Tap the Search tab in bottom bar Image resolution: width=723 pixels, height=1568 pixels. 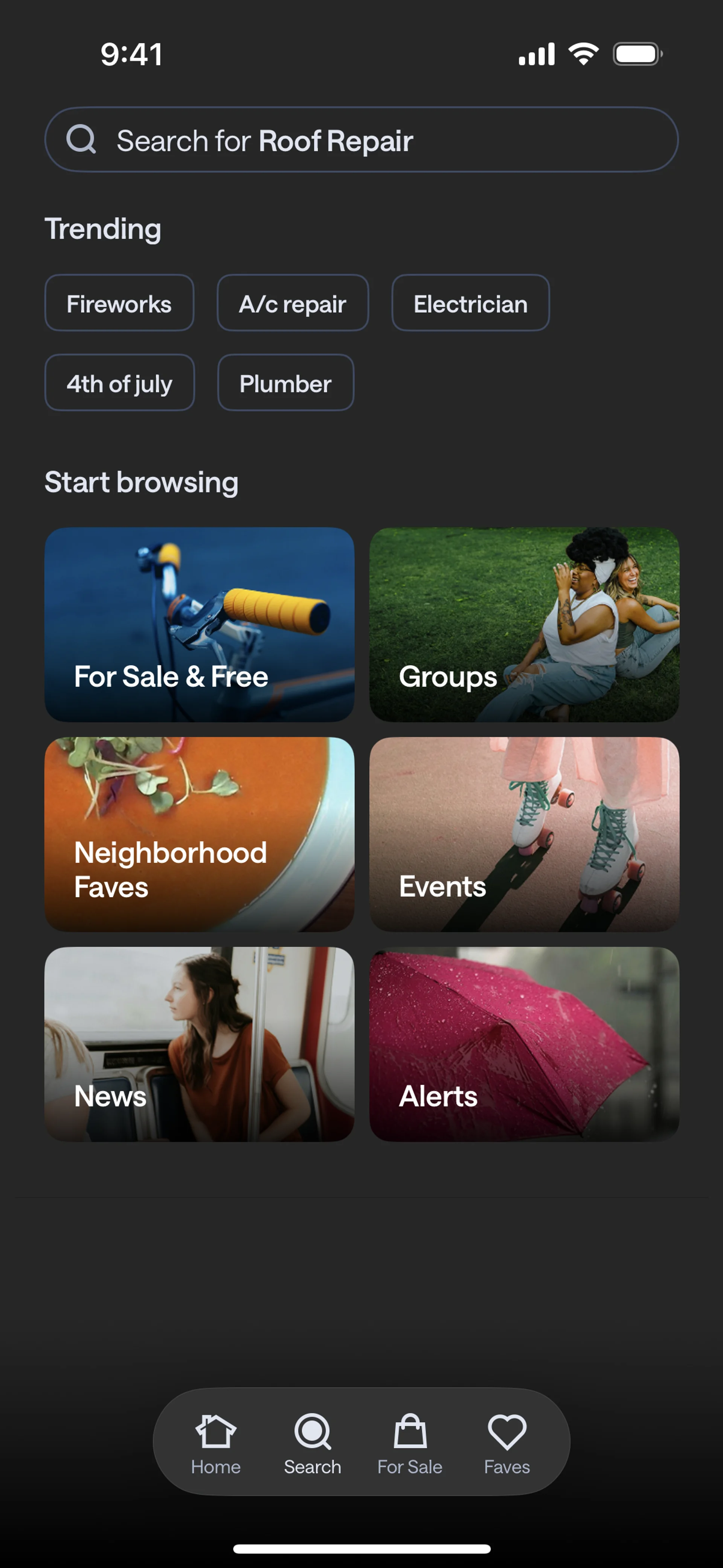click(x=313, y=1443)
